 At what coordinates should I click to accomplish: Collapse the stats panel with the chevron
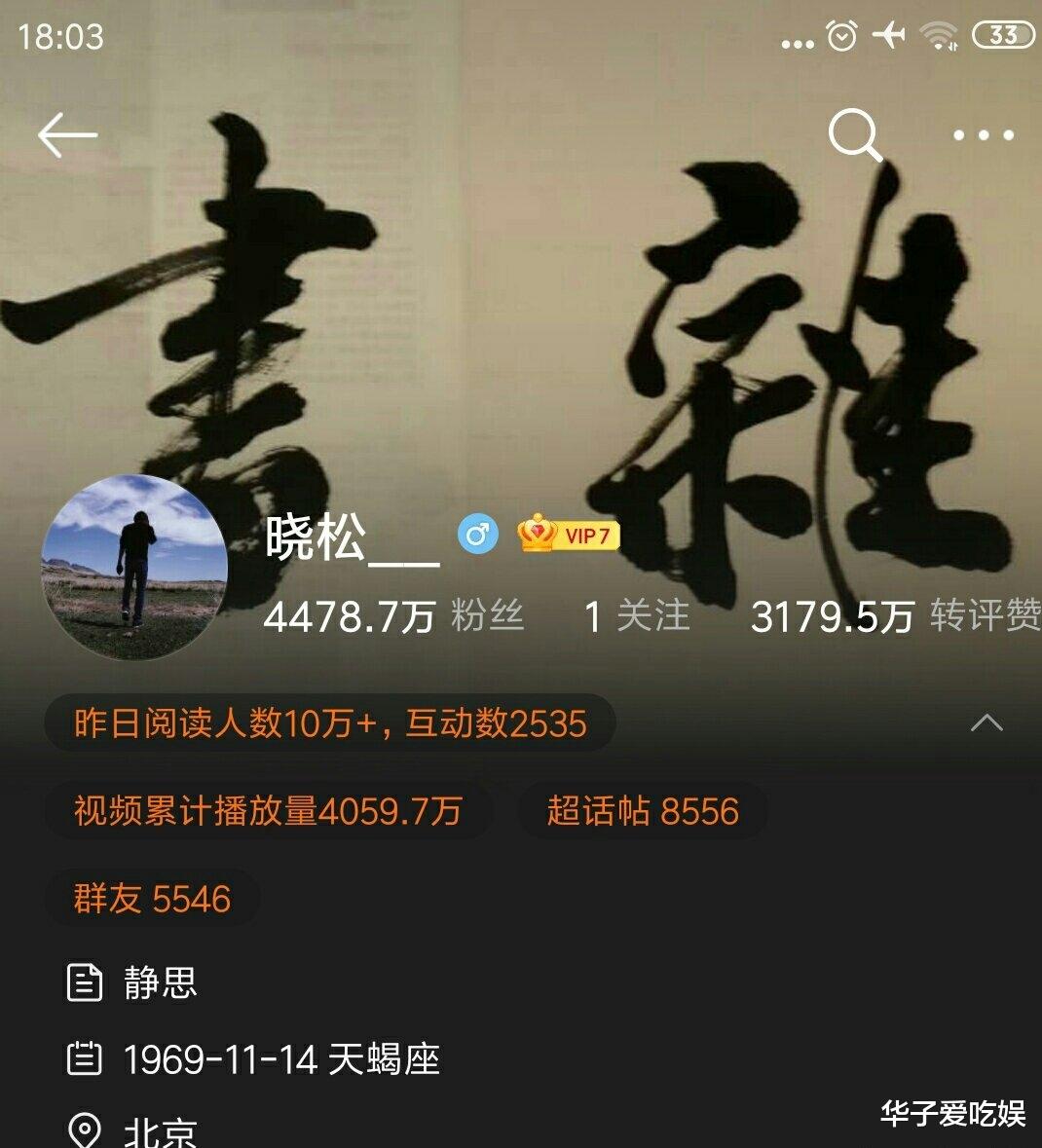point(986,722)
